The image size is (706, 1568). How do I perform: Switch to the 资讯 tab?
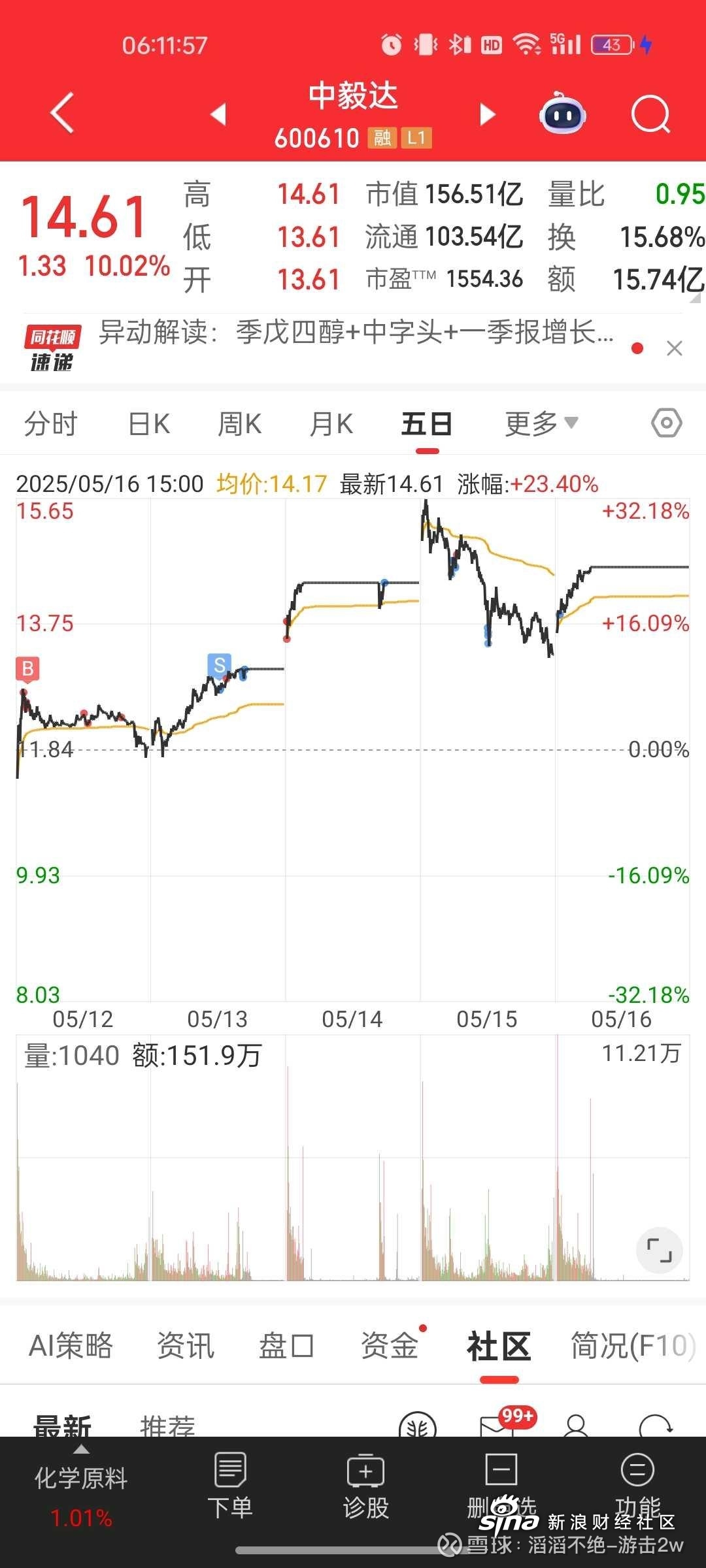click(x=186, y=1346)
